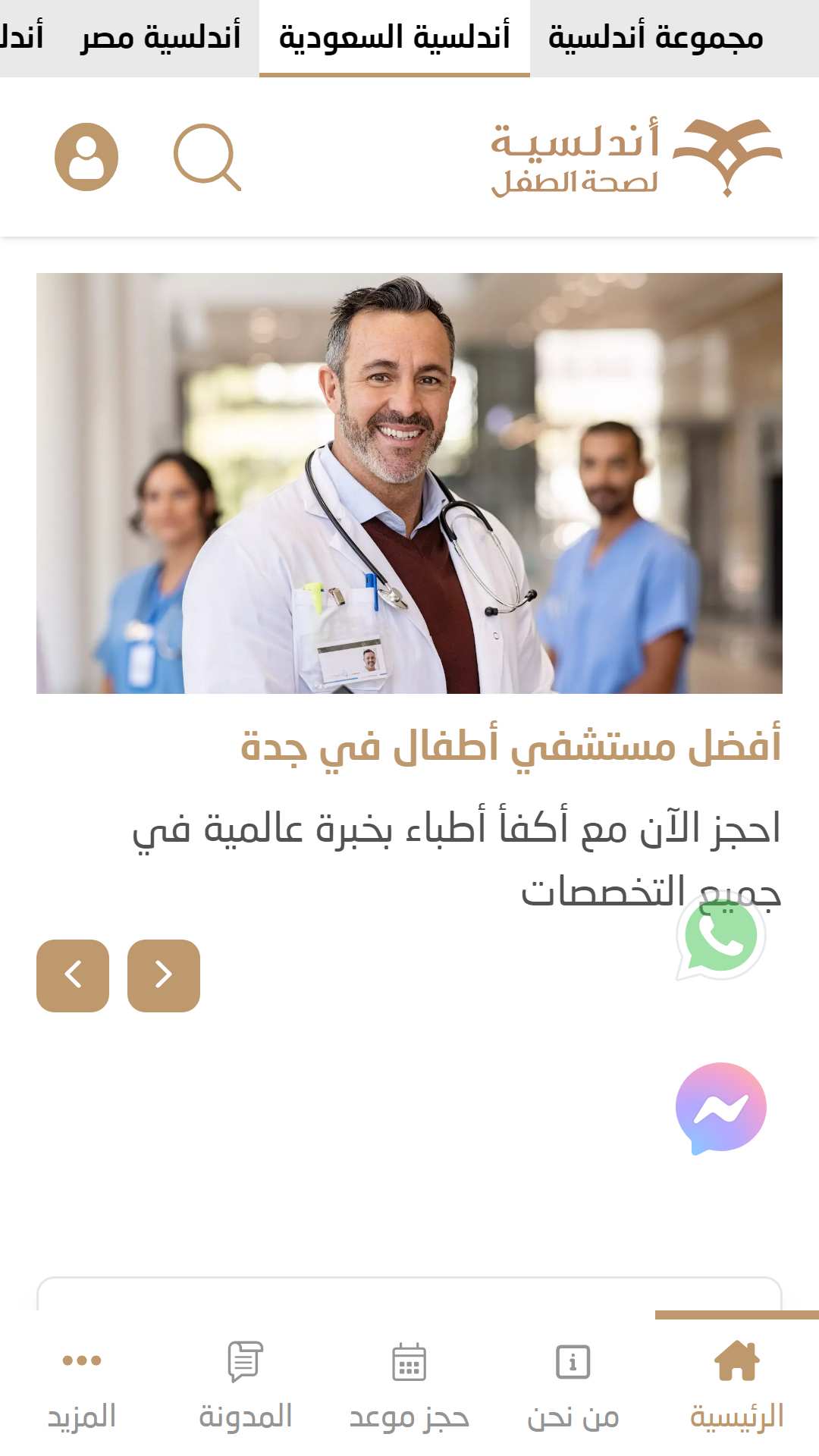Open the user account profile icon
The height and width of the screenshot is (1456, 819).
point(86,157)
